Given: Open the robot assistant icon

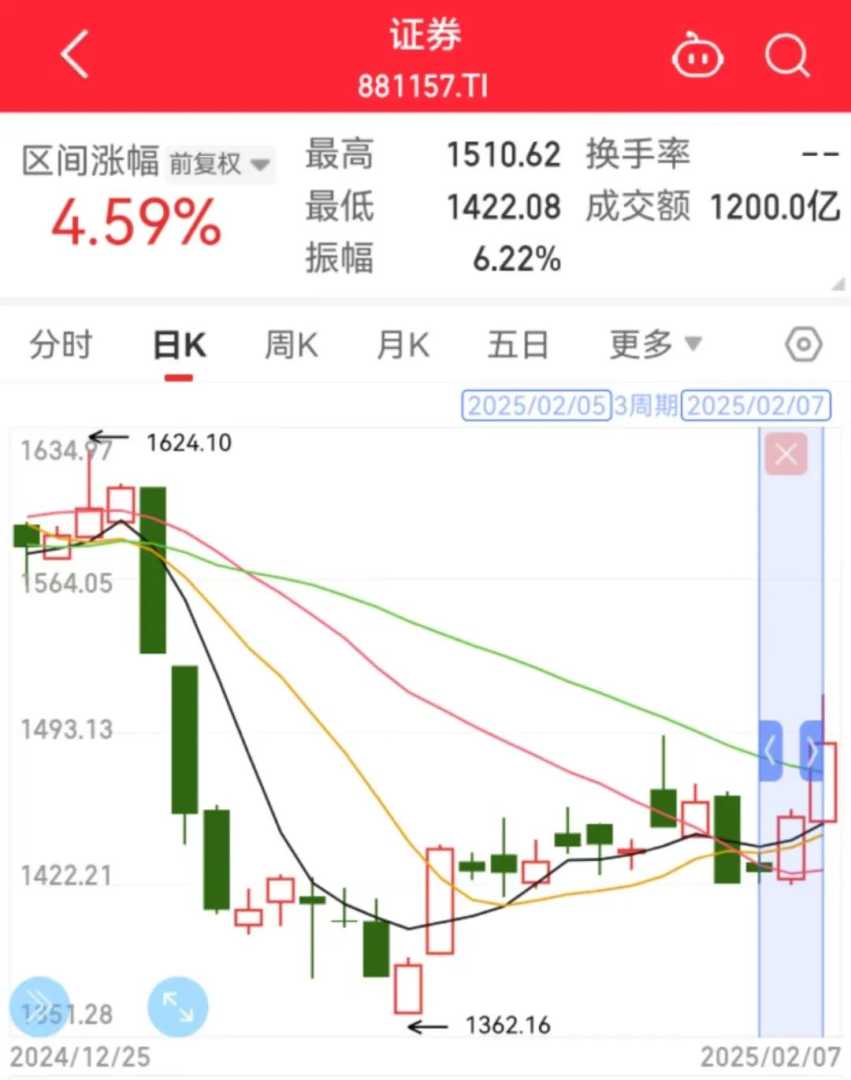Looking at the screenshot, I should click(x=697, y=55).
